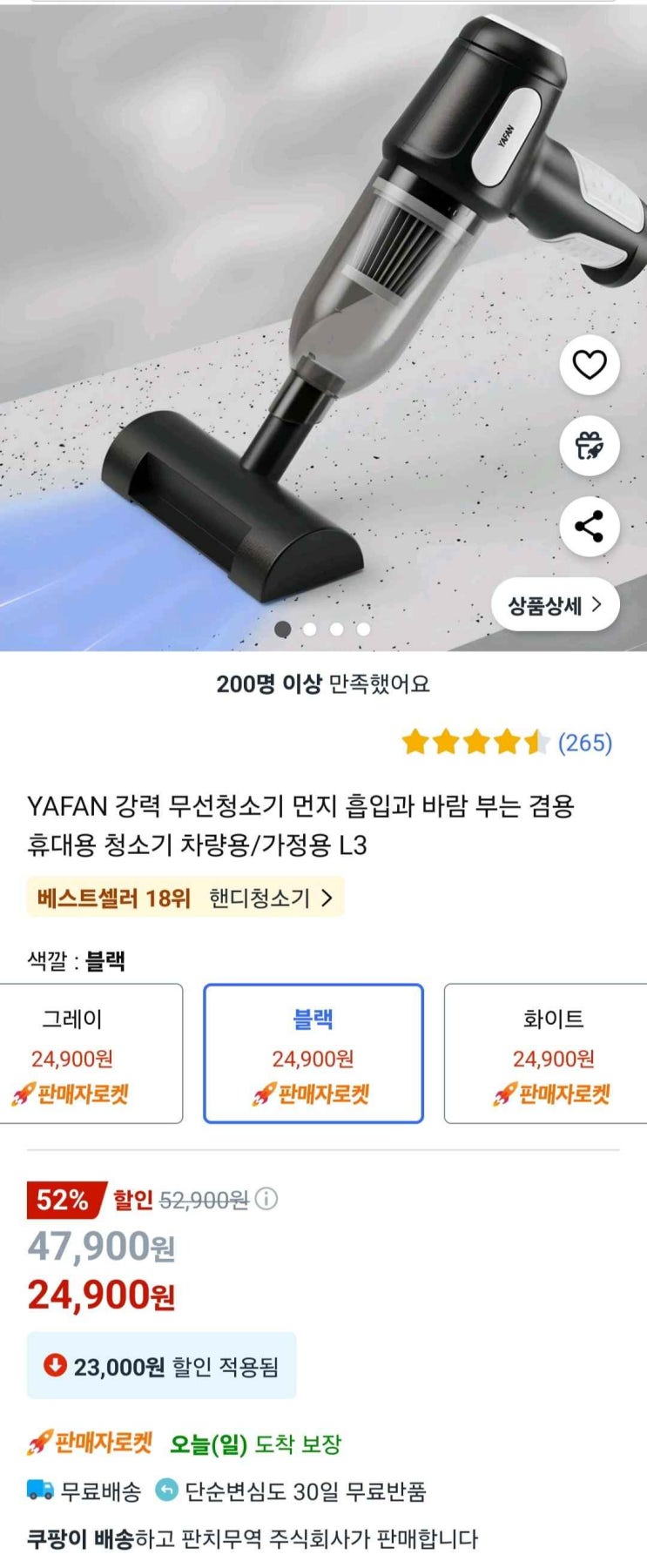Tap the gift icon button
The height and width of the screenshot is (1568, 647).
590,445
